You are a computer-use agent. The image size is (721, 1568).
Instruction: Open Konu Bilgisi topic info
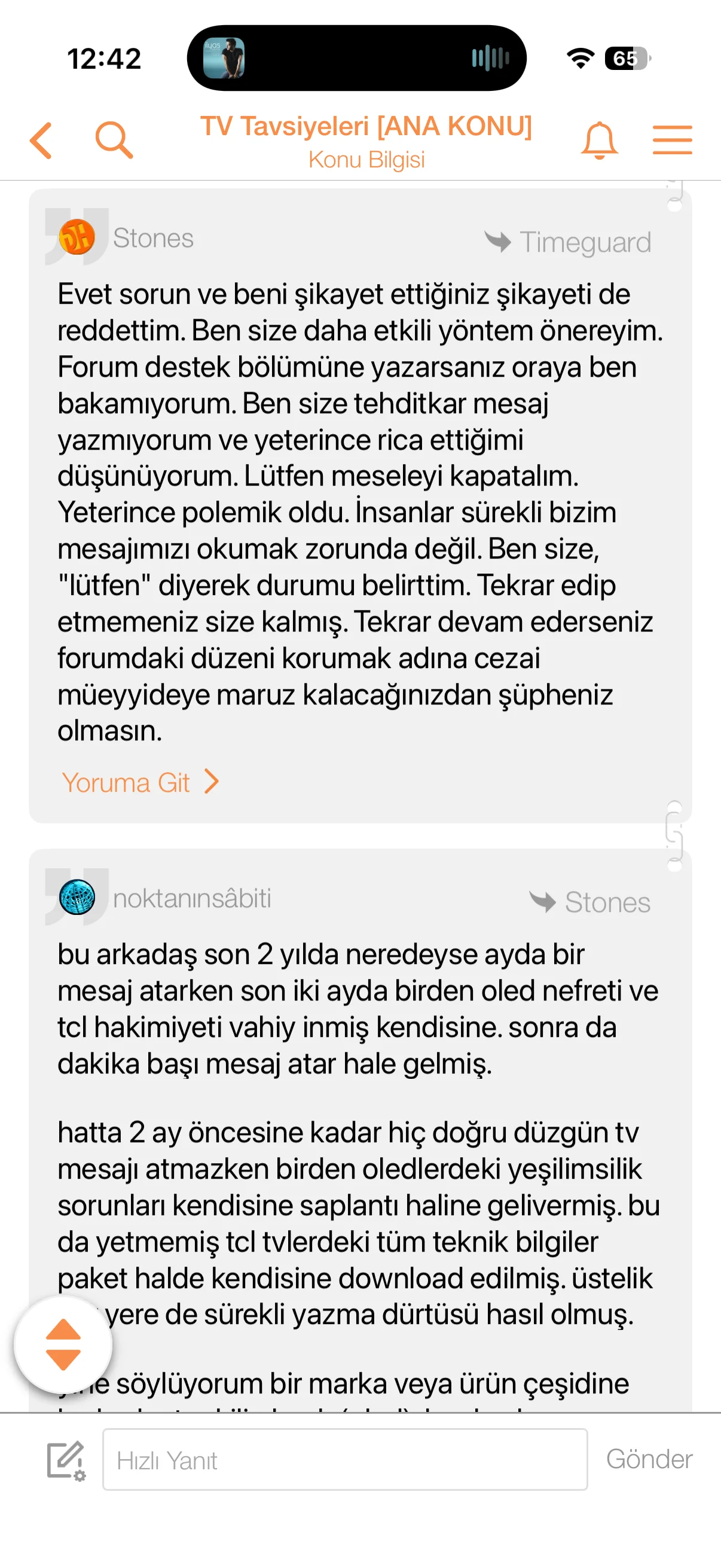[x=366, y=160]
